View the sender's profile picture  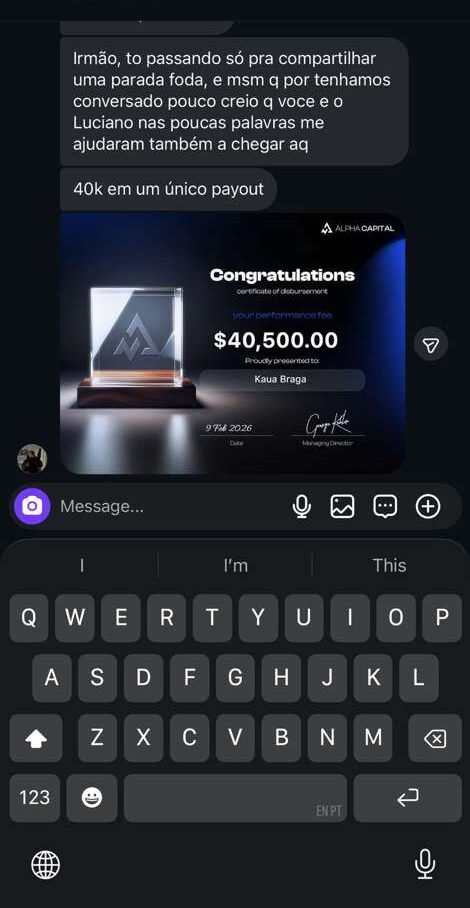pyautogui.click(x=32, y=459)
